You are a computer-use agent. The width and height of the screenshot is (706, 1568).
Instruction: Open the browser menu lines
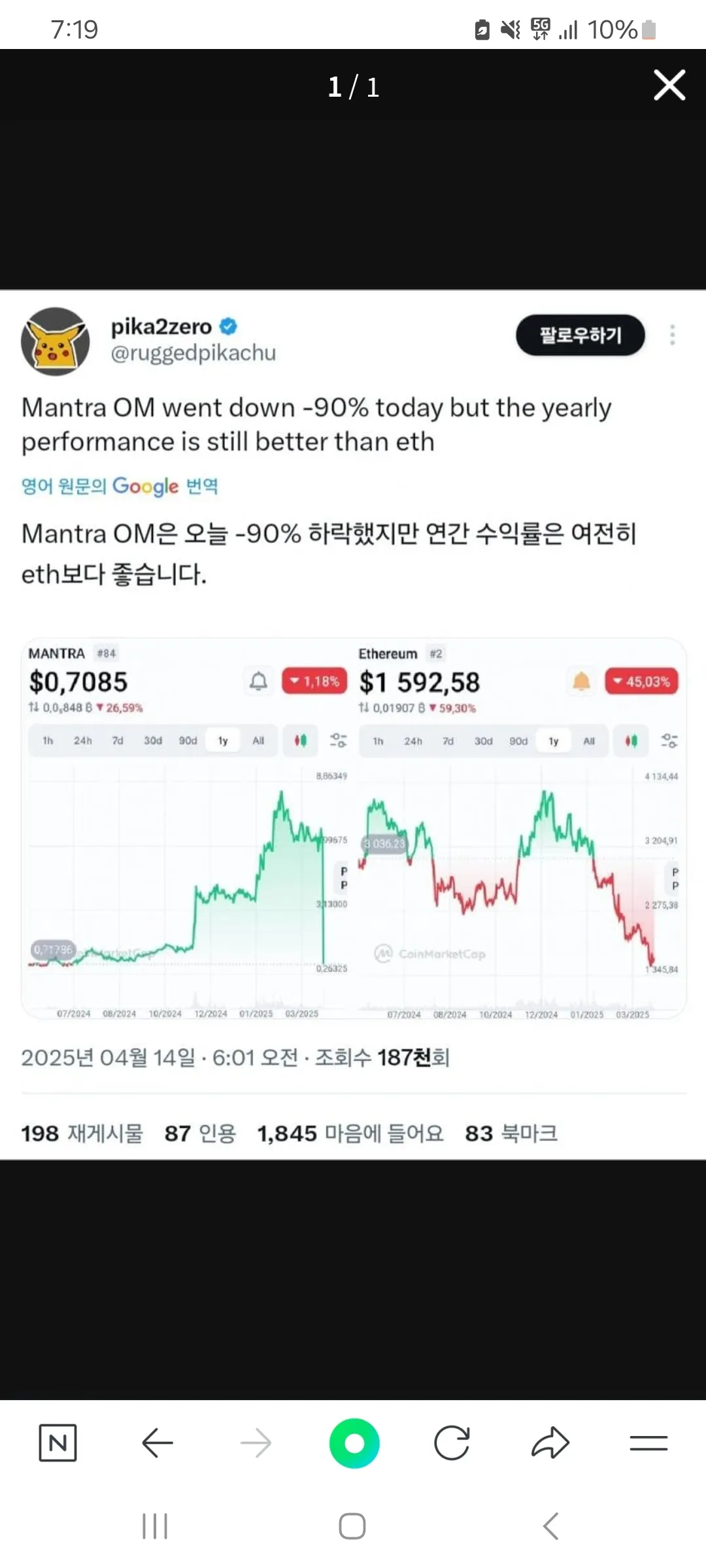pos(648,1443)
